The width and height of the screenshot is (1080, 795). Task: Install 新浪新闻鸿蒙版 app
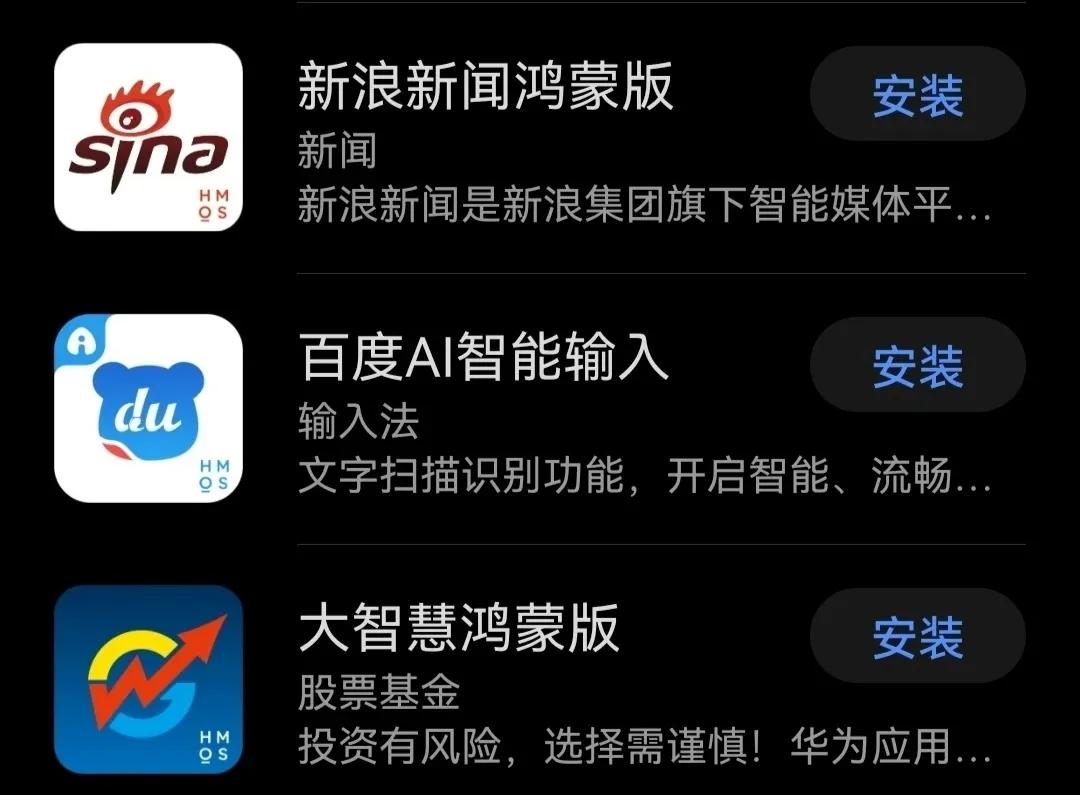pyautogui.click(x=917, y=95)
